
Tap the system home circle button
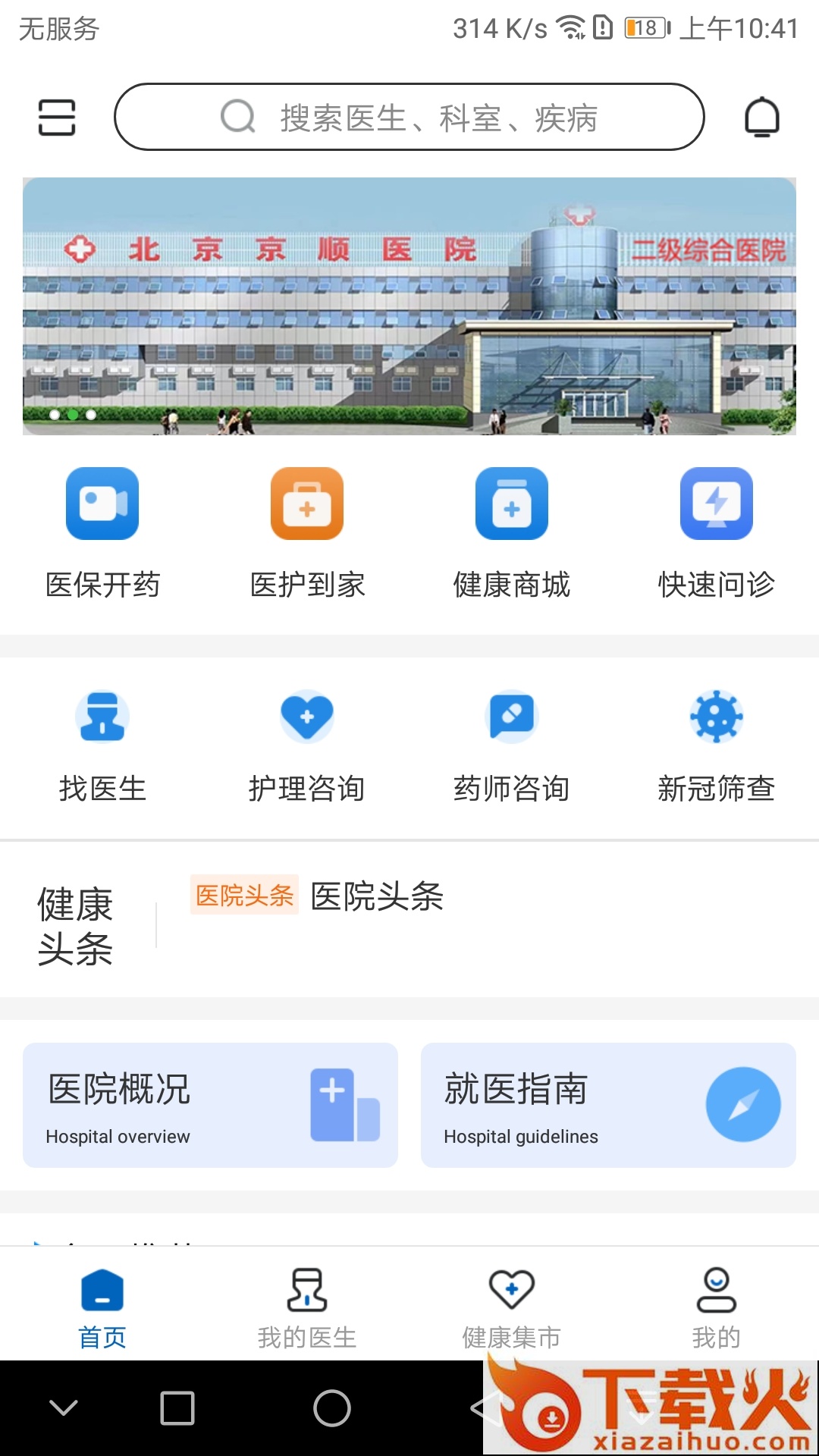point(332,1408)
